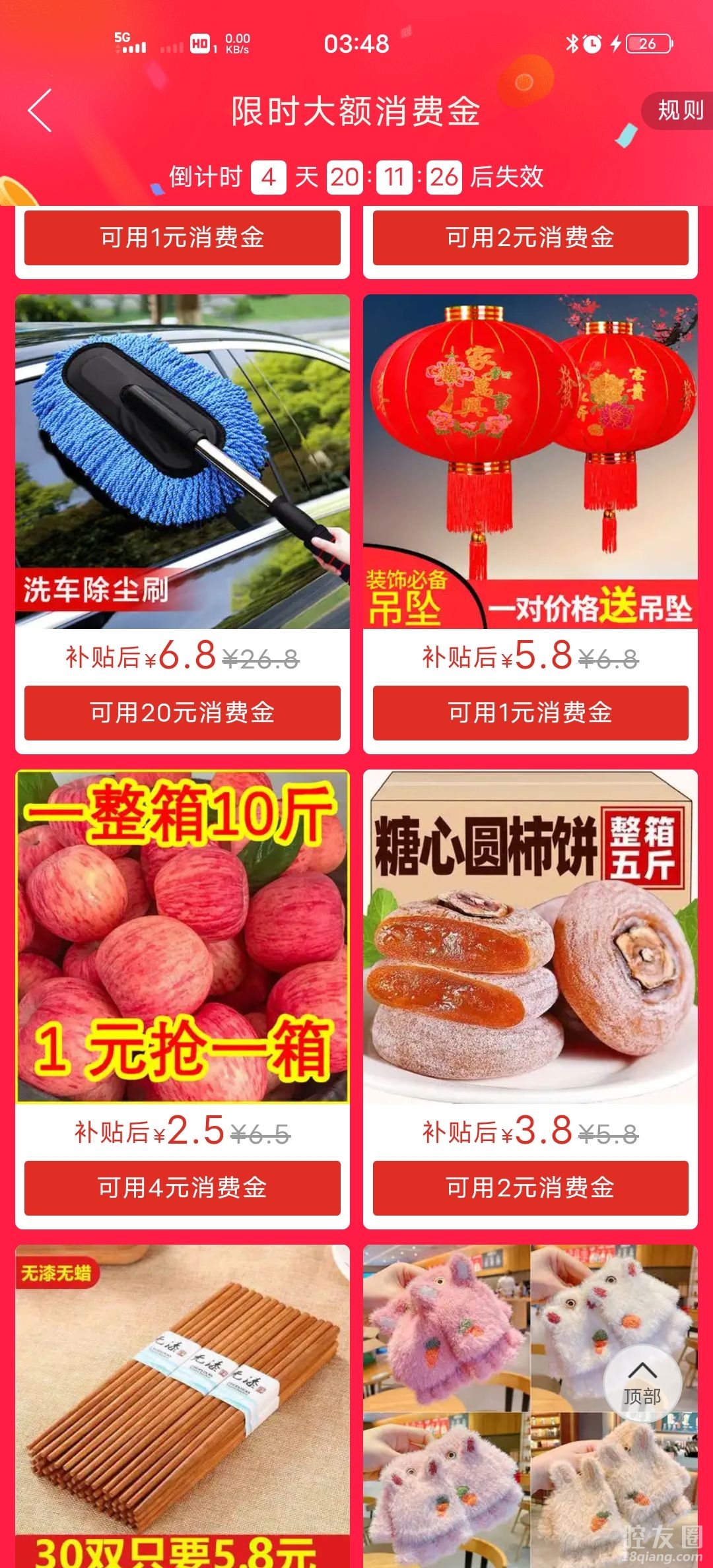
Task: Open the 一整箱10斤 apple box product image
Action: [x=182, y=936]
